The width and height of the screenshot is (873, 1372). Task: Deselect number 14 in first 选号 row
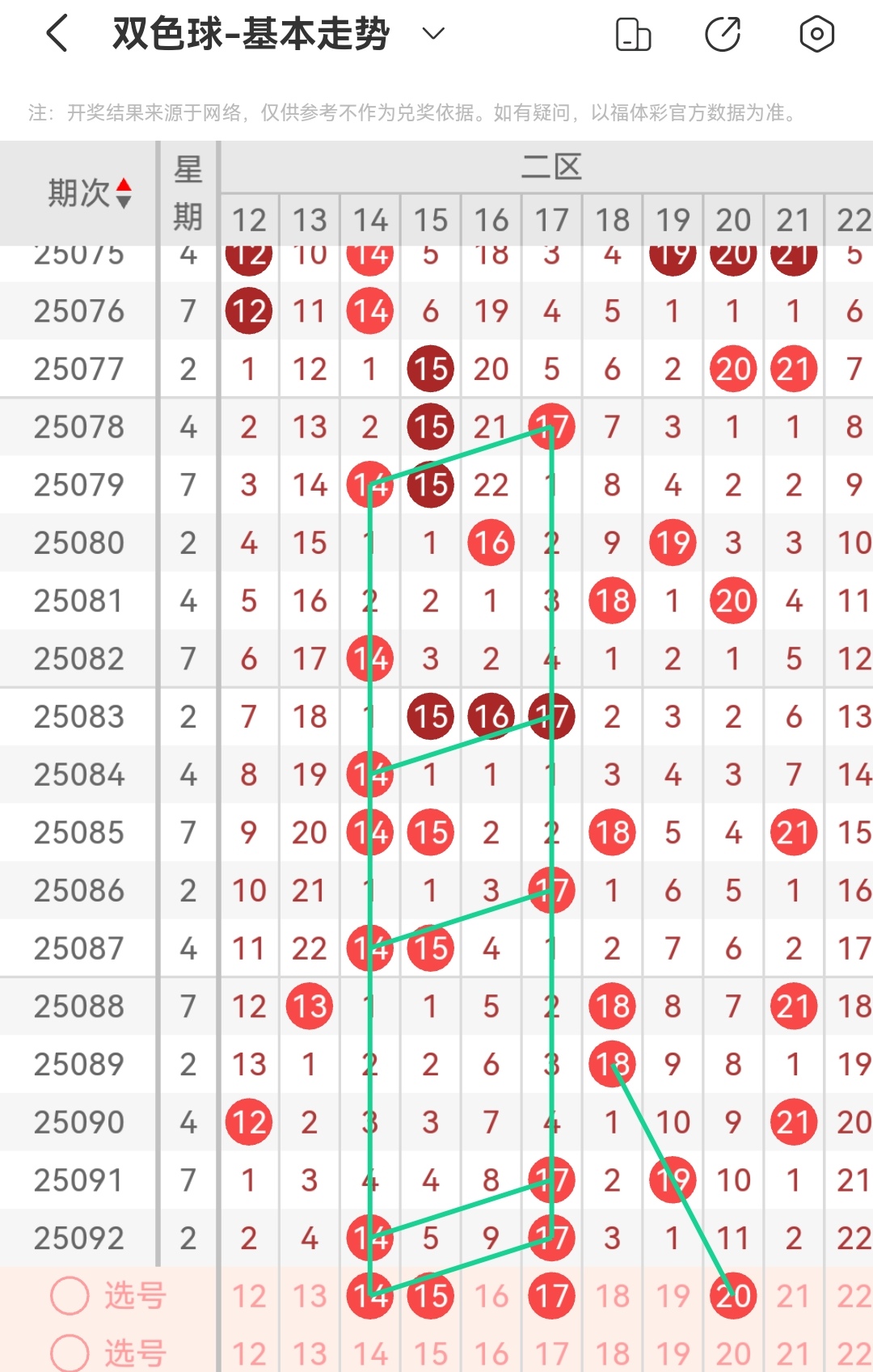(370, 1296)
